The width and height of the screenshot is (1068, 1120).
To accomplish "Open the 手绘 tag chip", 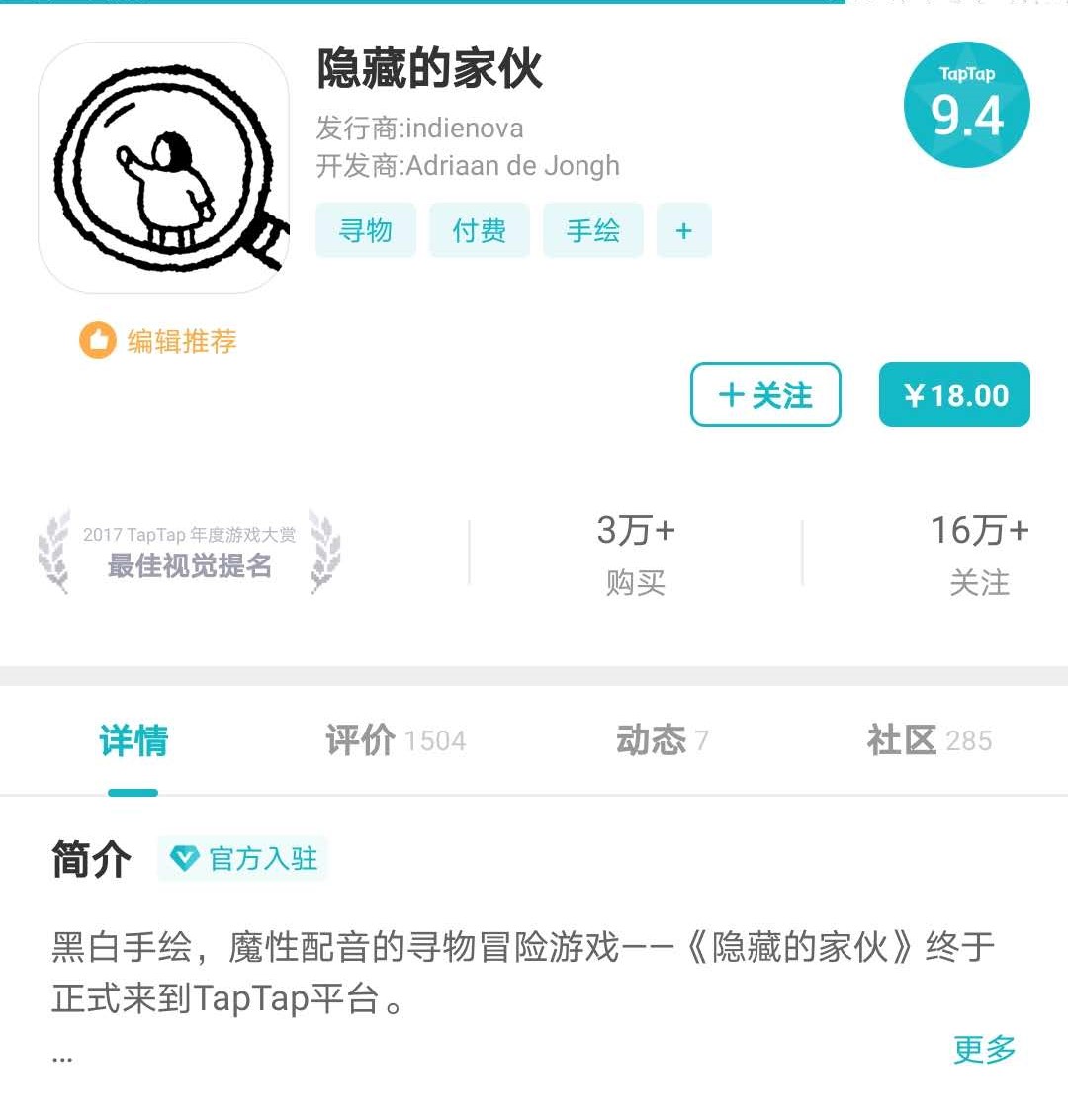I will pos(593,231).
